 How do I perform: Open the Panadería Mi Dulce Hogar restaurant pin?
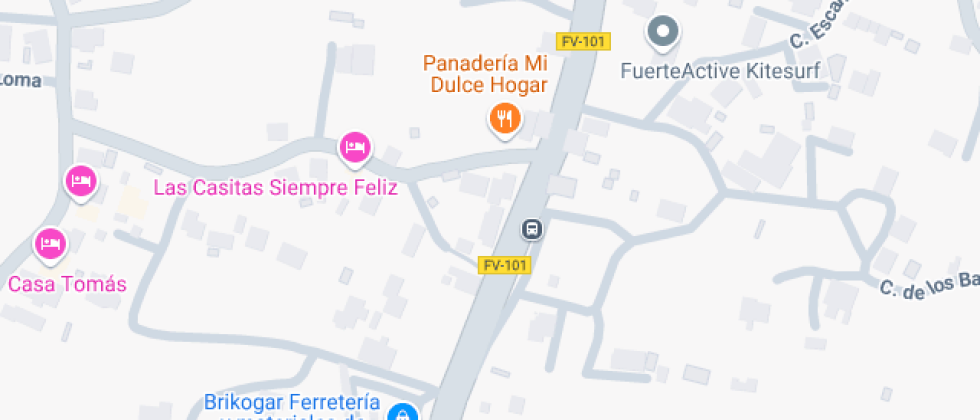point(505,119)
